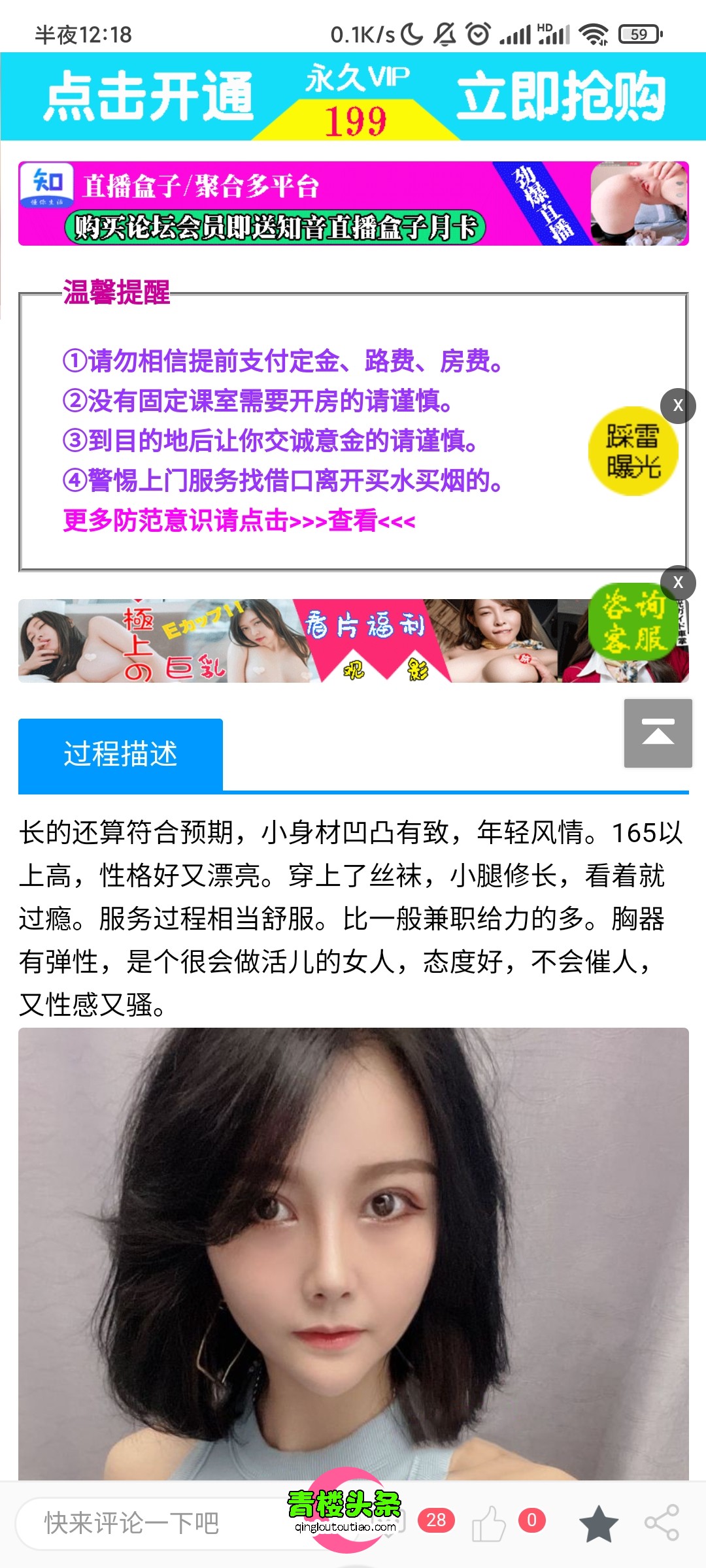Tap the 永久VIP 199 purchase banner
This screenshot has height=1568, width=706.
(x=353, y=97)
